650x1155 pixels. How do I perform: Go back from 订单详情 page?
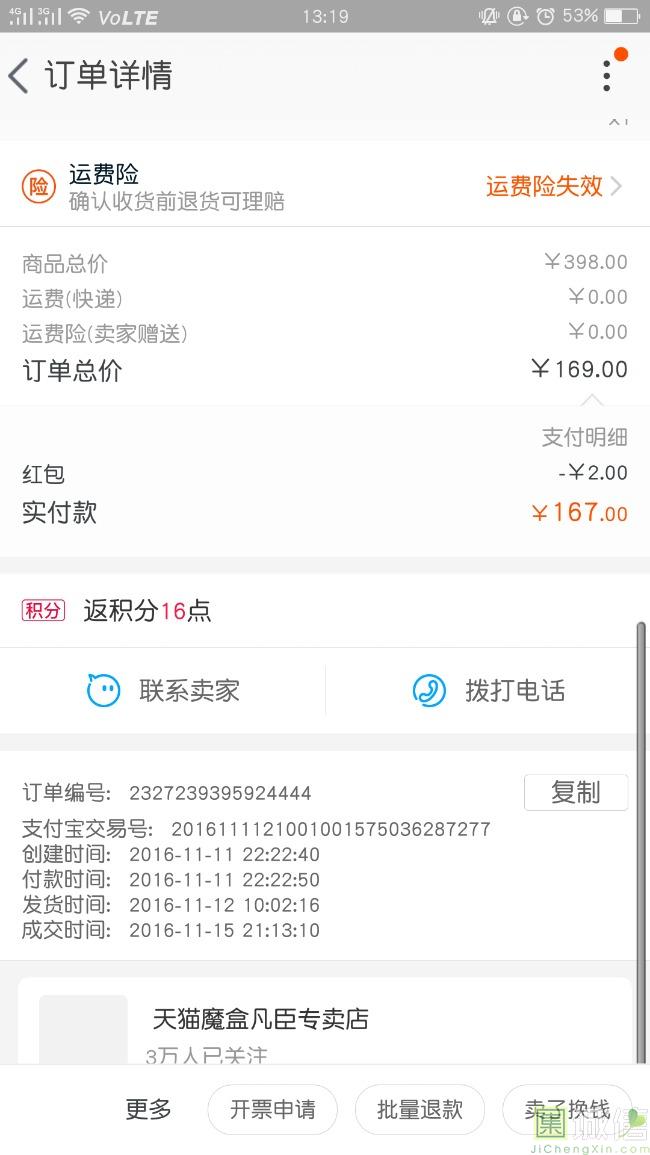[x=19, y=75]
